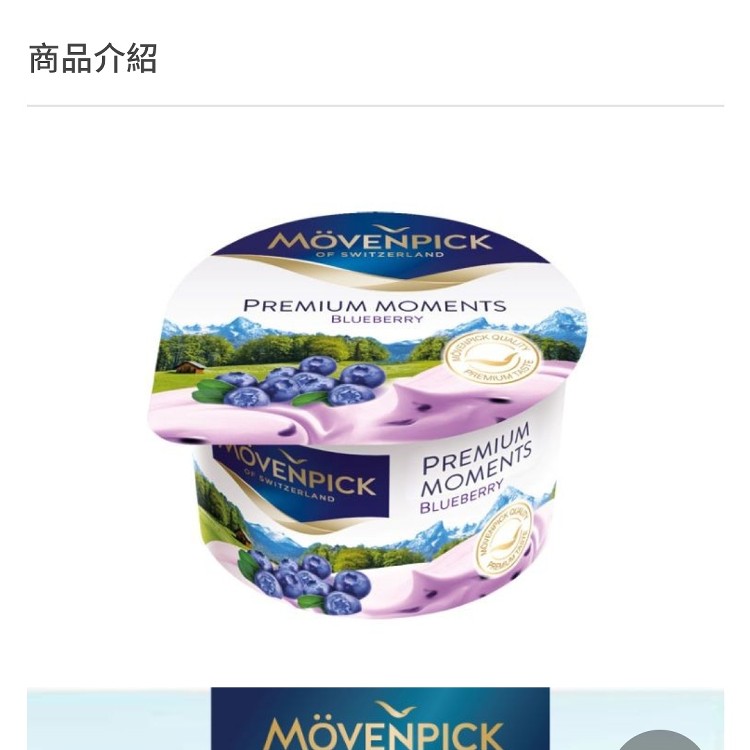Tap the gray floating circle button

tap(658, 741)
